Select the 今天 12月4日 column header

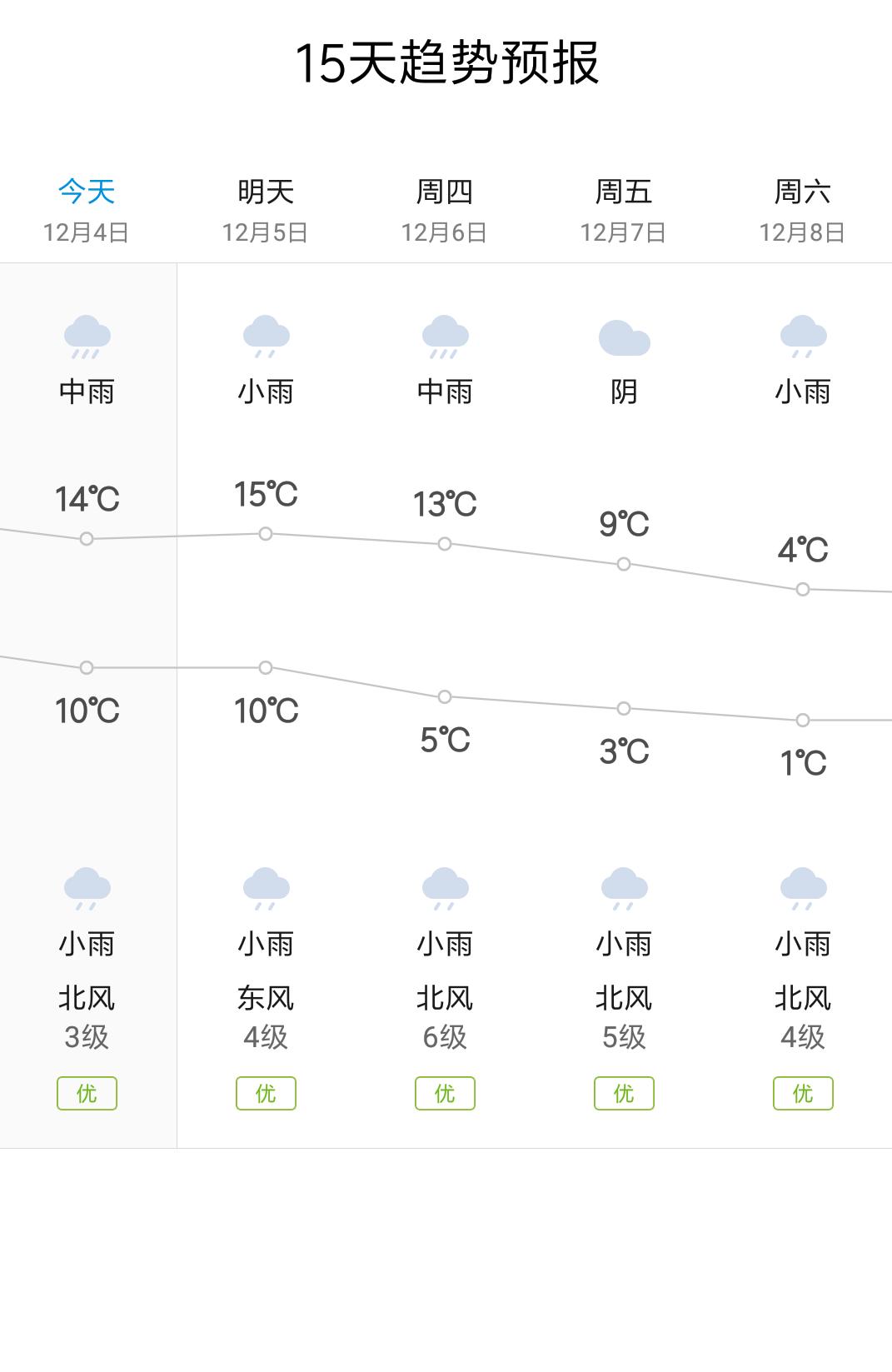tap(87, 208)
